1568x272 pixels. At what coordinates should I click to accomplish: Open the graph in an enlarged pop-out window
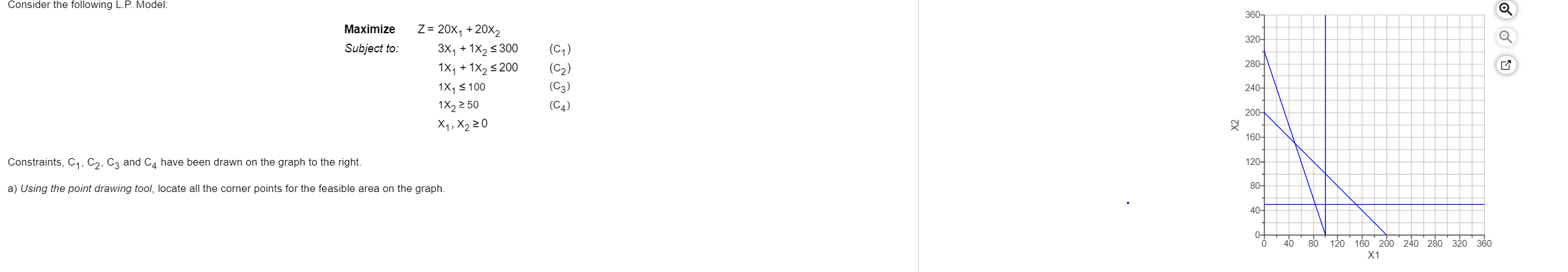tap(1505, 65)
